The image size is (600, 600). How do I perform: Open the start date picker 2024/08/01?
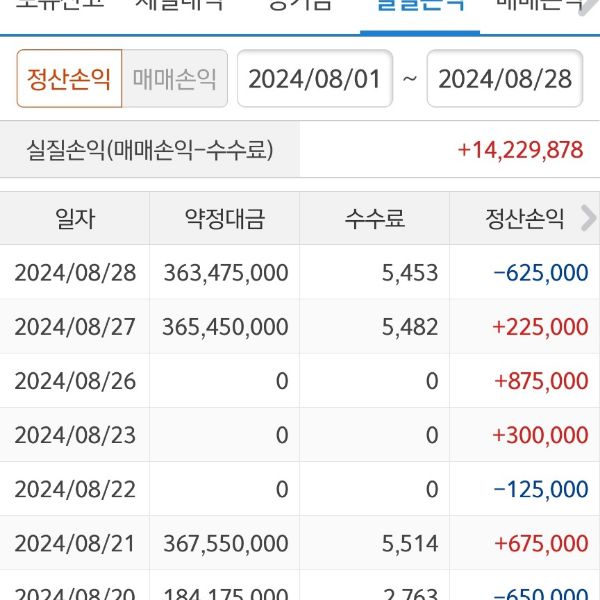pos(315,79)
